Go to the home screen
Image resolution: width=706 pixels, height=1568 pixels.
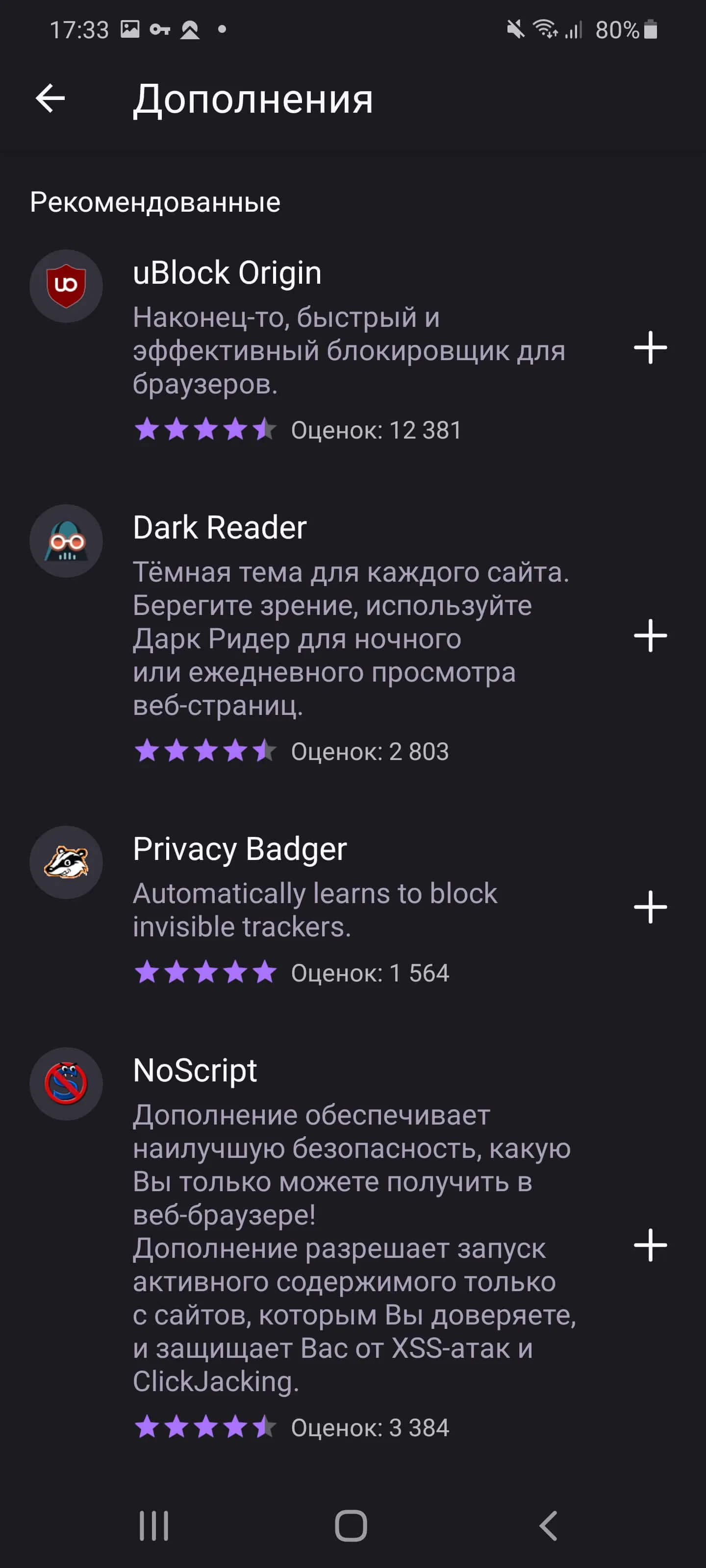click(351, 1525)
